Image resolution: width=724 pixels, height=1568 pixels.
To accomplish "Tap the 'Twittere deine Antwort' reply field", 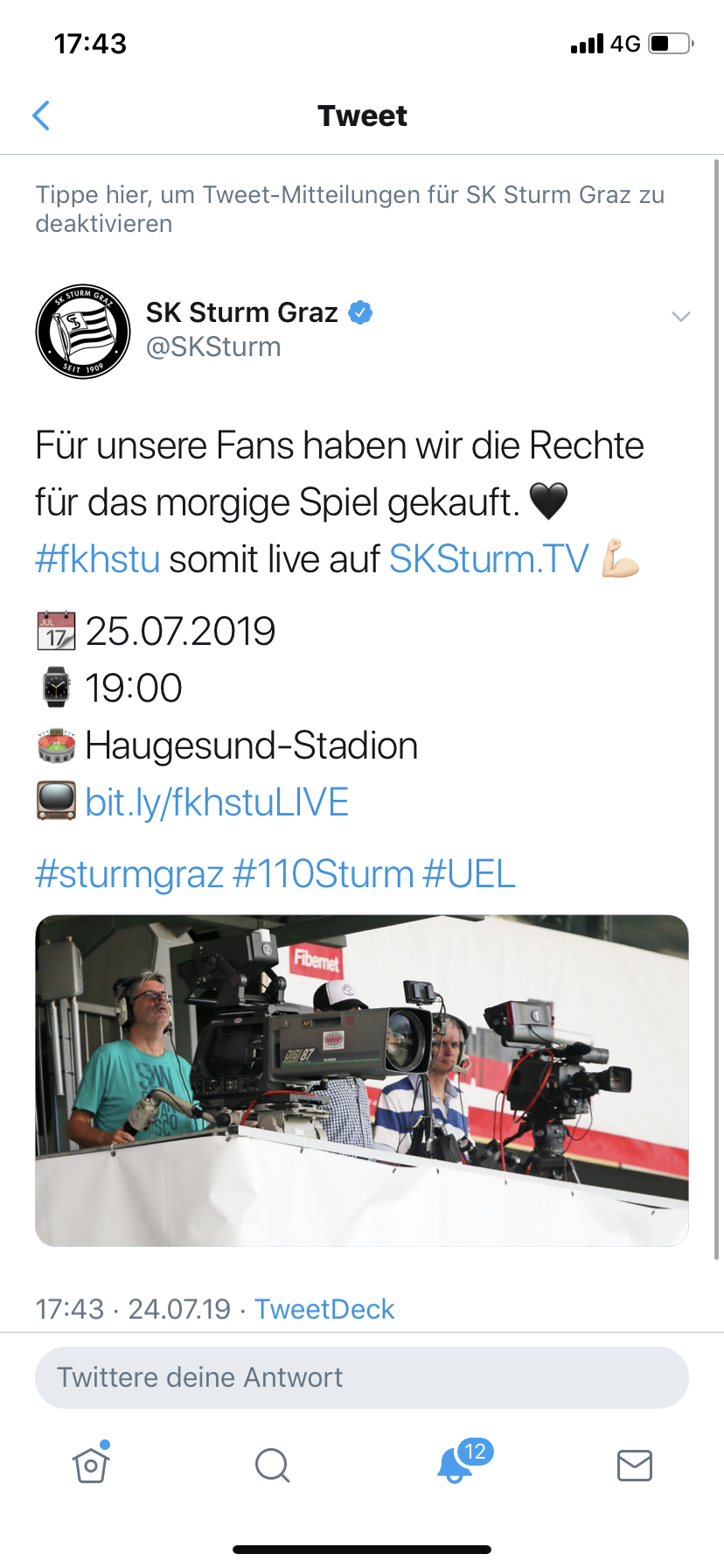I will click(362, 1377).
